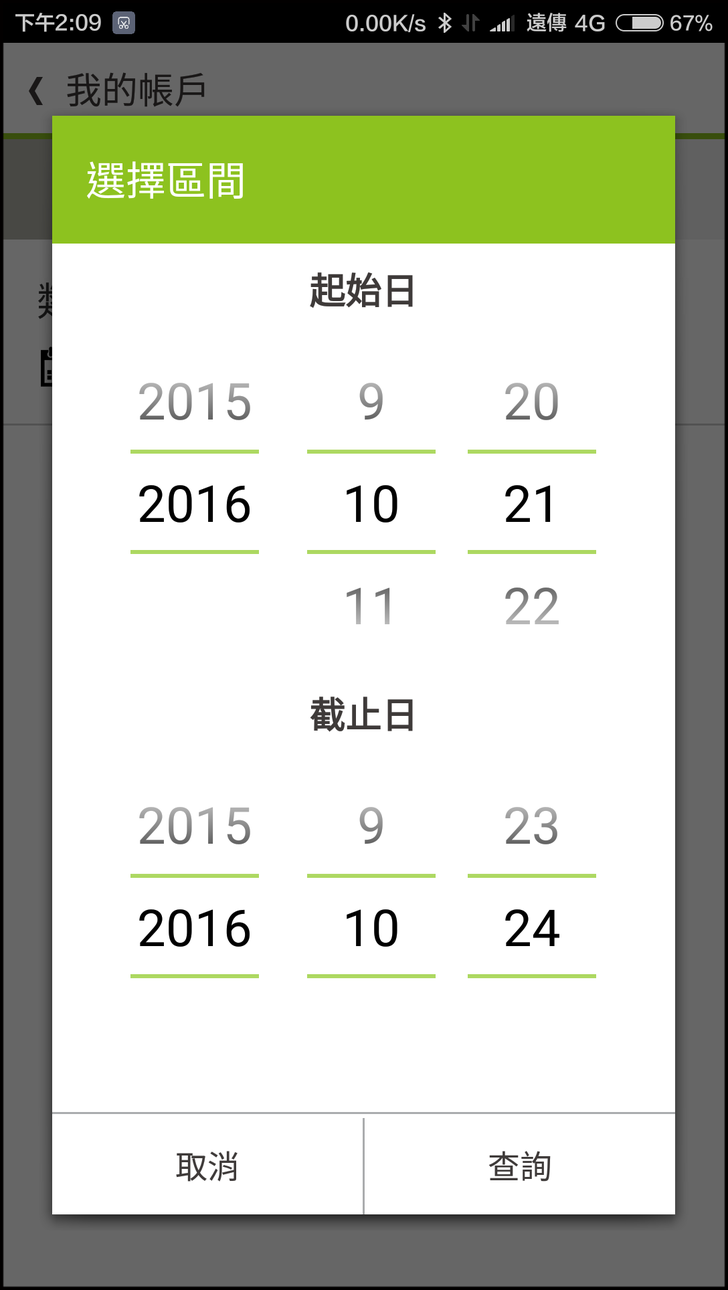Tap 取消 to cancel the dialog
The image size is (728, 1290).
pos(207,1166)
